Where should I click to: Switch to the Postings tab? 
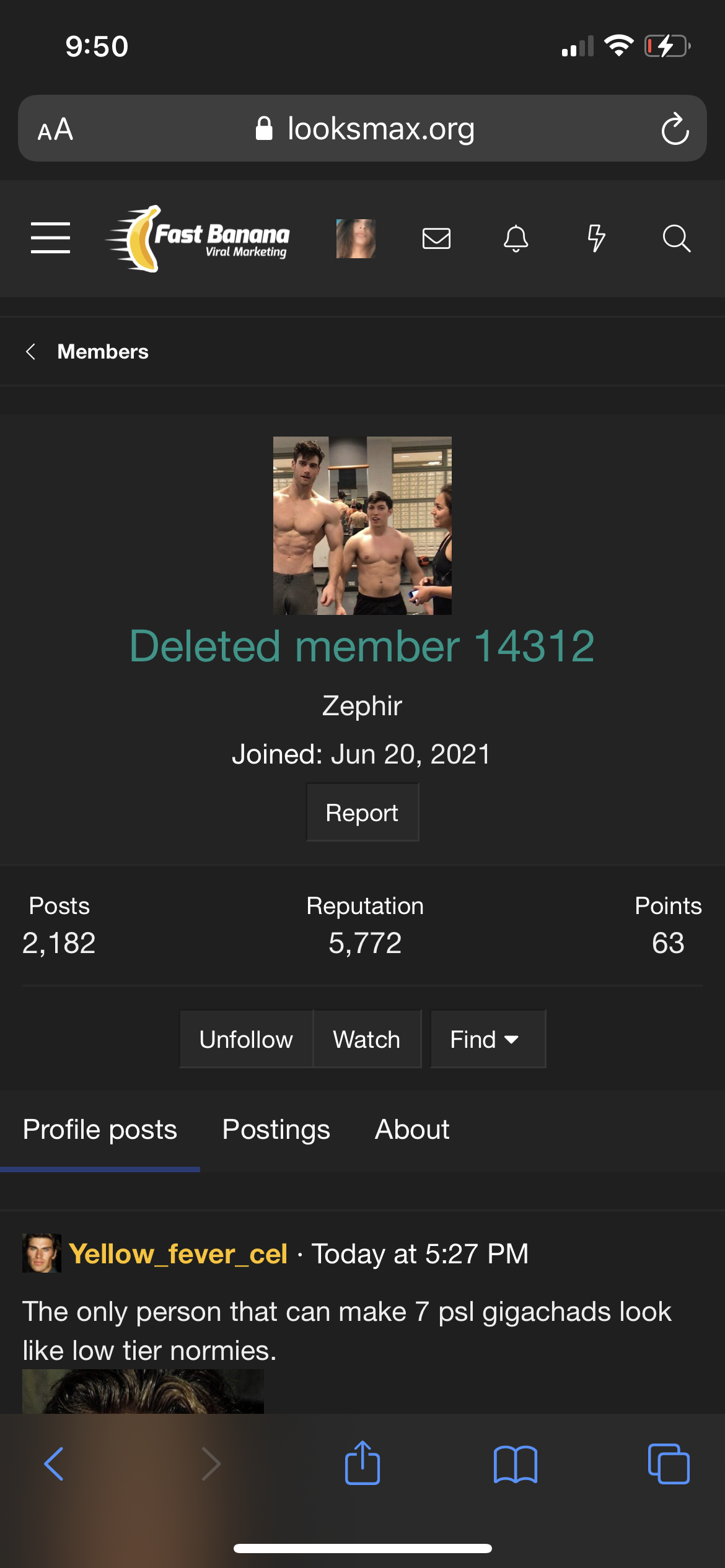(x=276, y=1130)
